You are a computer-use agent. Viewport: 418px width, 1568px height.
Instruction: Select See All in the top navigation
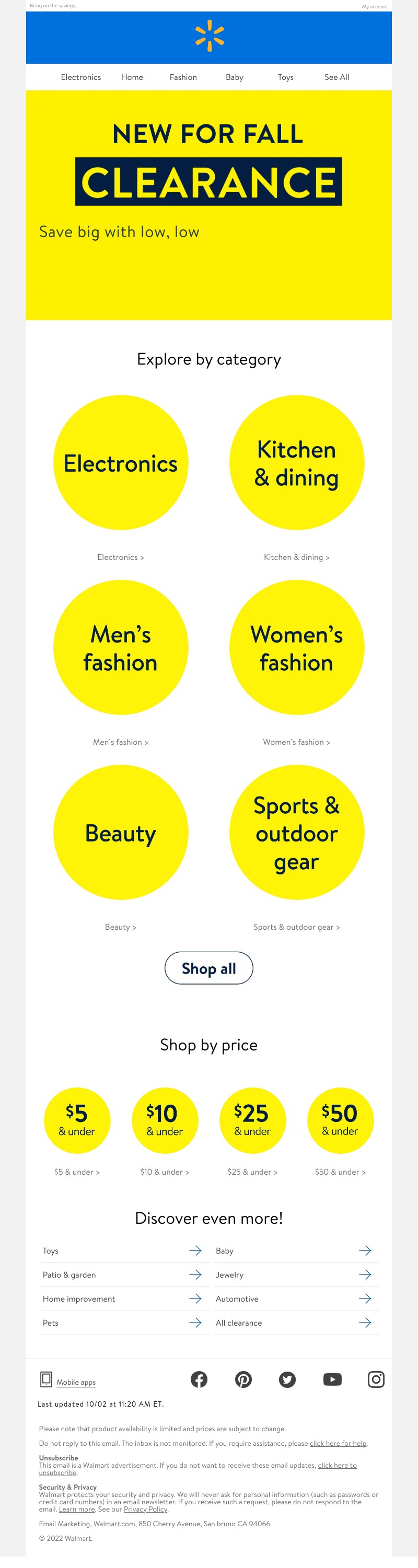click(336, 77)
